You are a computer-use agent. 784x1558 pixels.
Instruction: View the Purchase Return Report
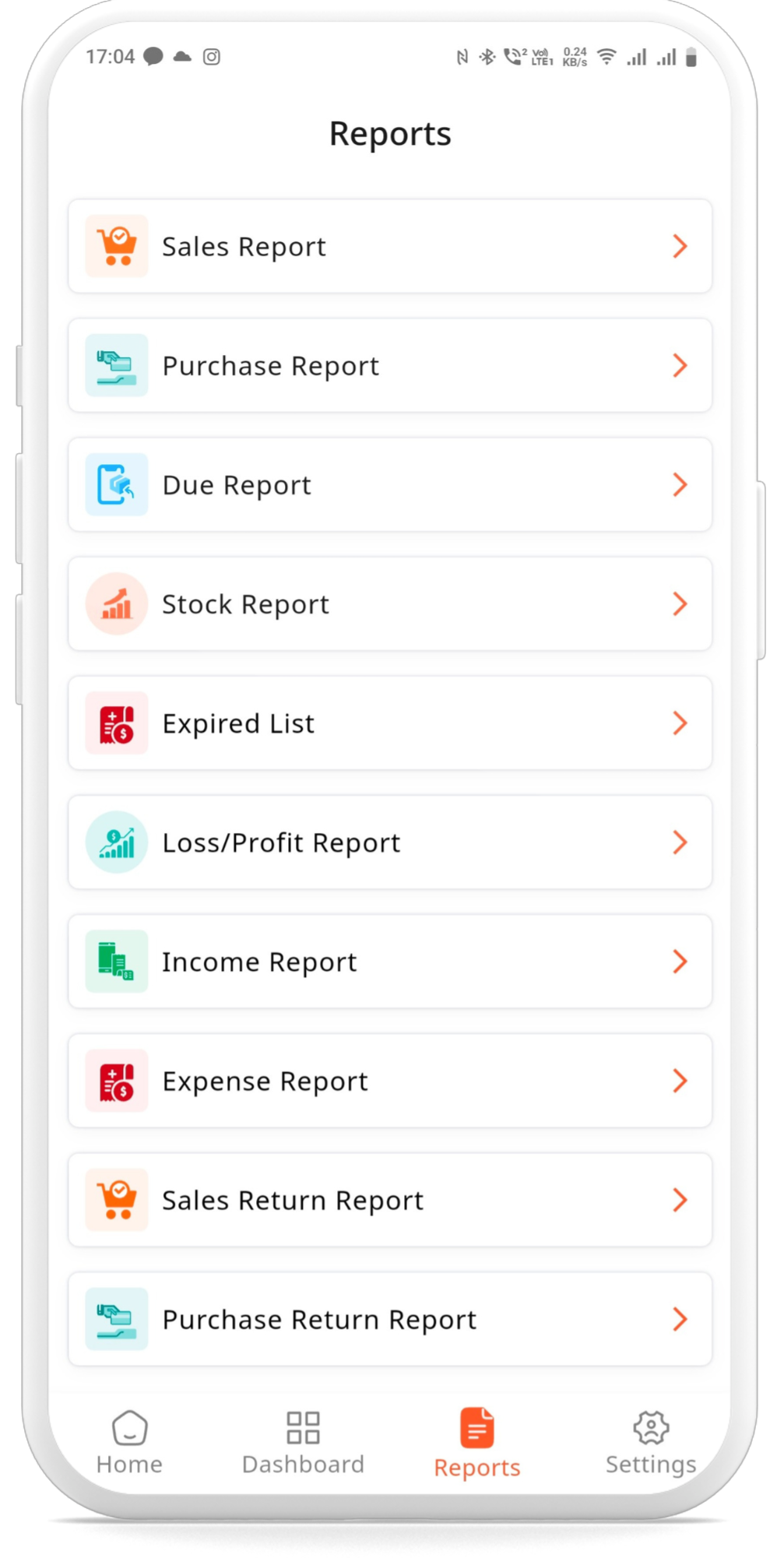pyautogui.click(x=389, y=1319)
